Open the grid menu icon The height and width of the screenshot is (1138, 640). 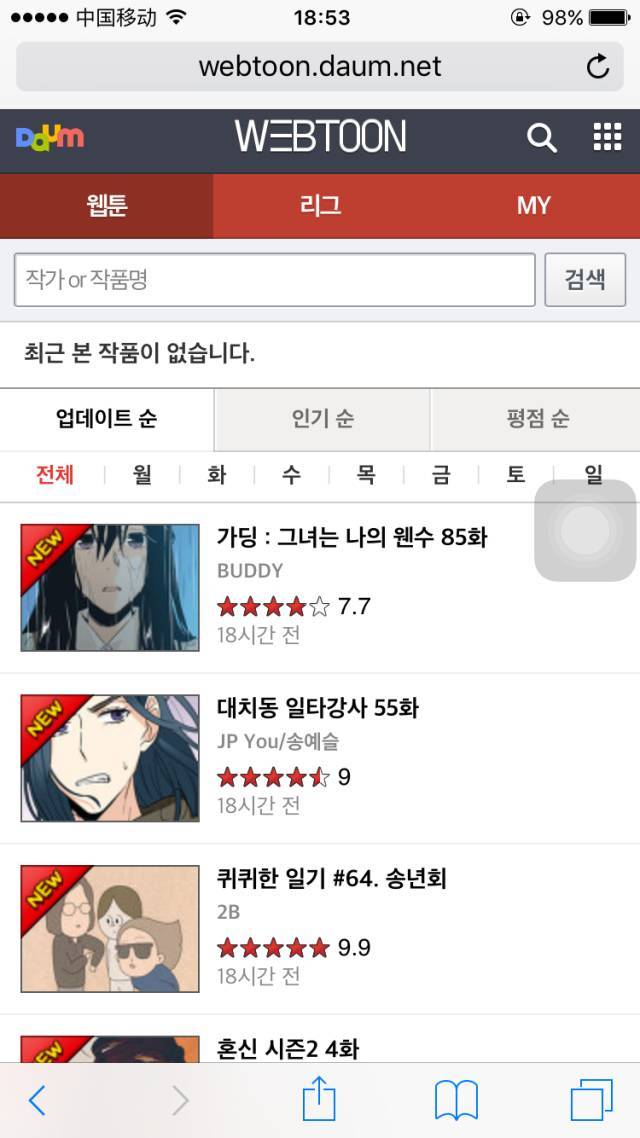pyautogui.click(x=607, y=136)
